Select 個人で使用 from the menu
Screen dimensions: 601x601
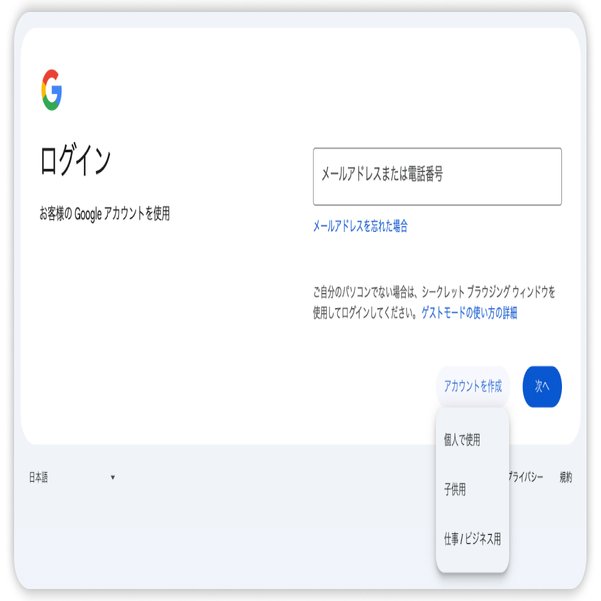(x=462, y=439)
